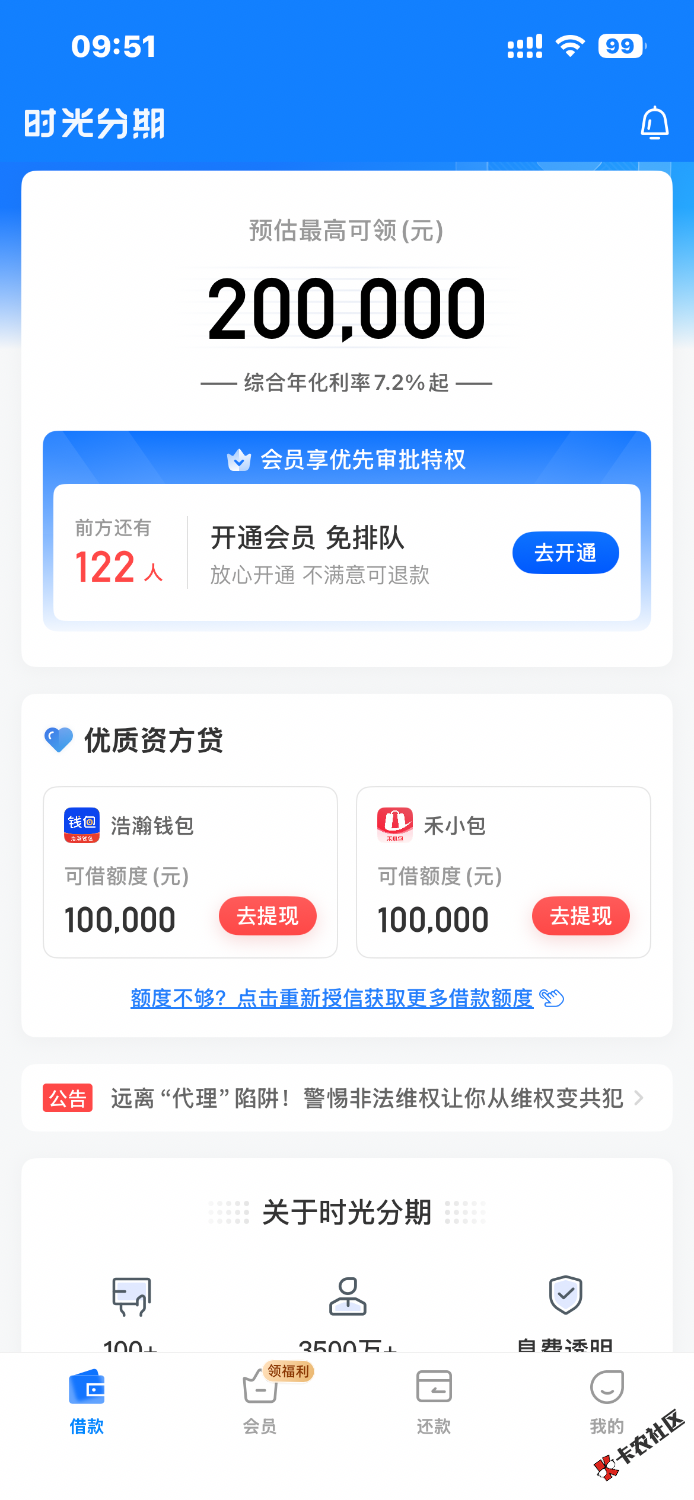This screenshot has height=1500, width=694.
Task: Open the notifications bell
Action: coord(654,123)
